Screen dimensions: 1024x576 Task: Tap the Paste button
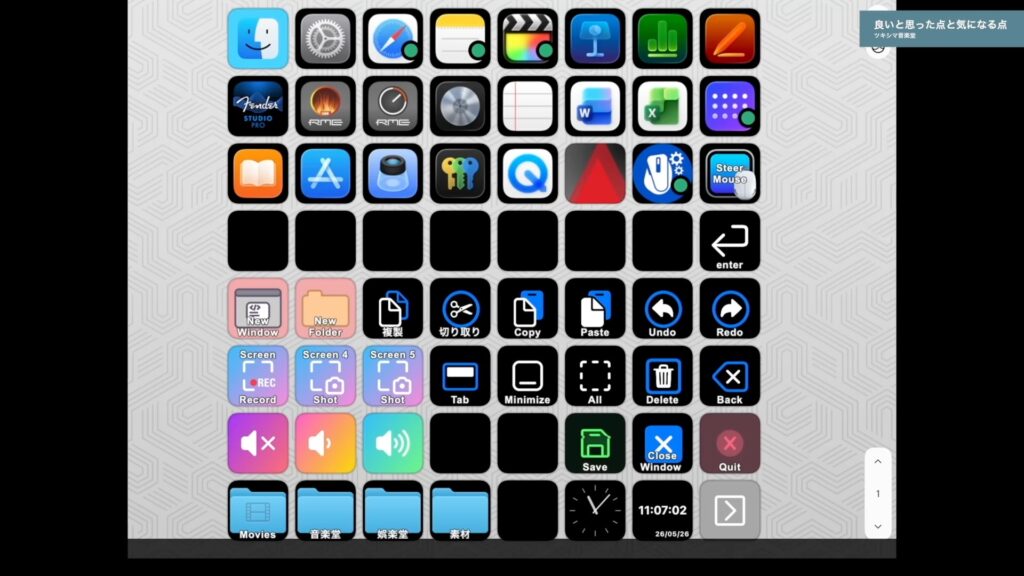pyautogui.click(x=595, y=308)
